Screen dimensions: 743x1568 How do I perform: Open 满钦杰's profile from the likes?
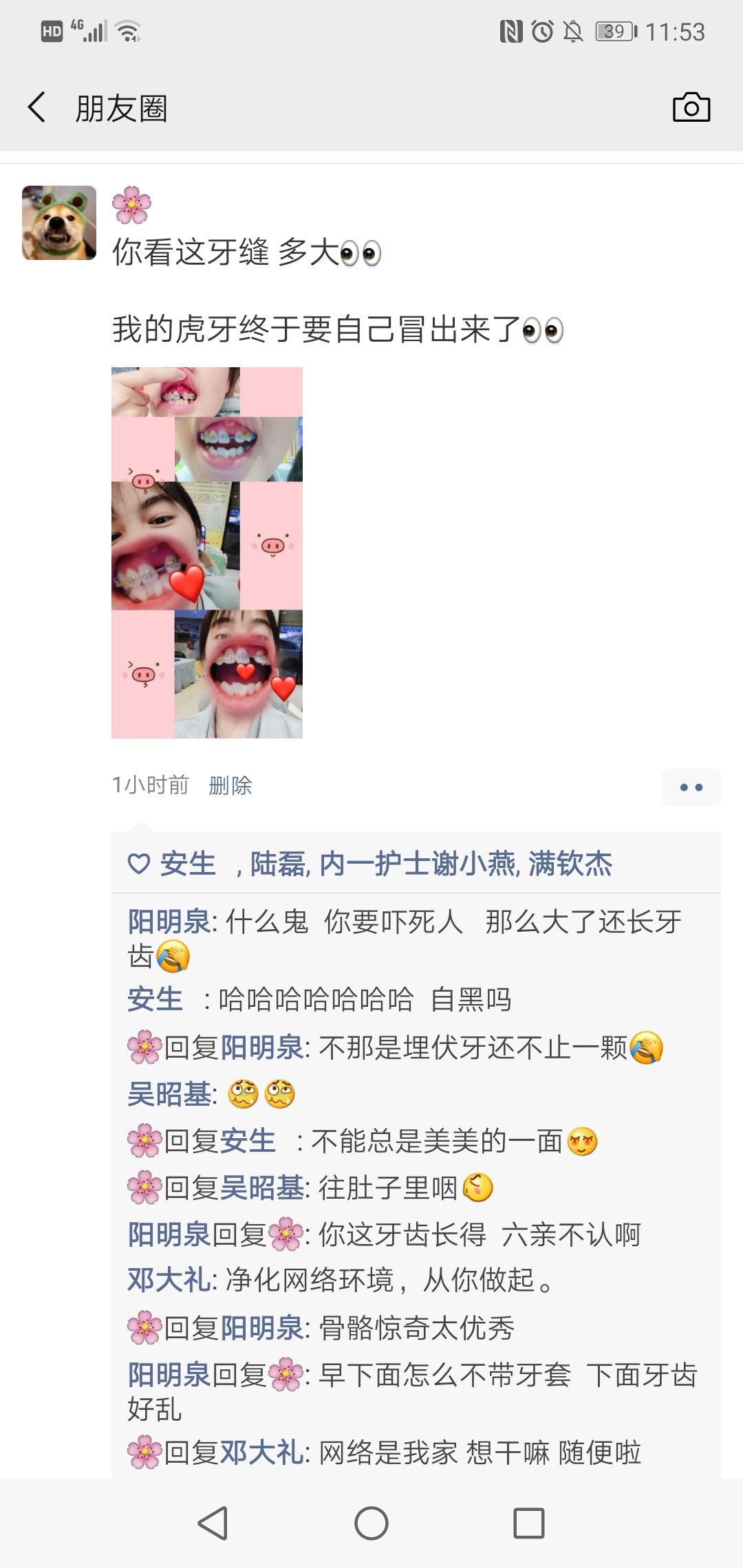(570, 864)
